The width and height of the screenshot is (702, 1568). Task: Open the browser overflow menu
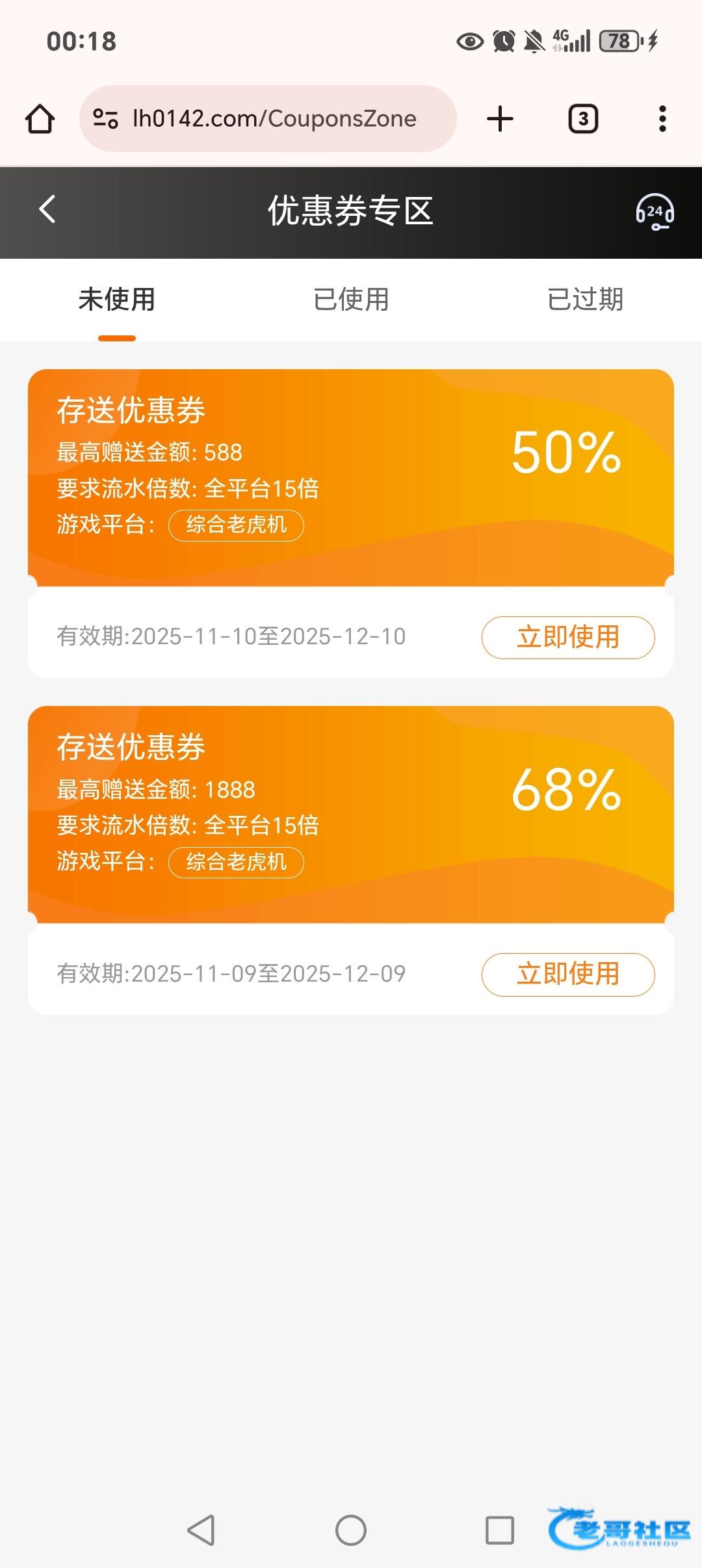coord(662,119)
